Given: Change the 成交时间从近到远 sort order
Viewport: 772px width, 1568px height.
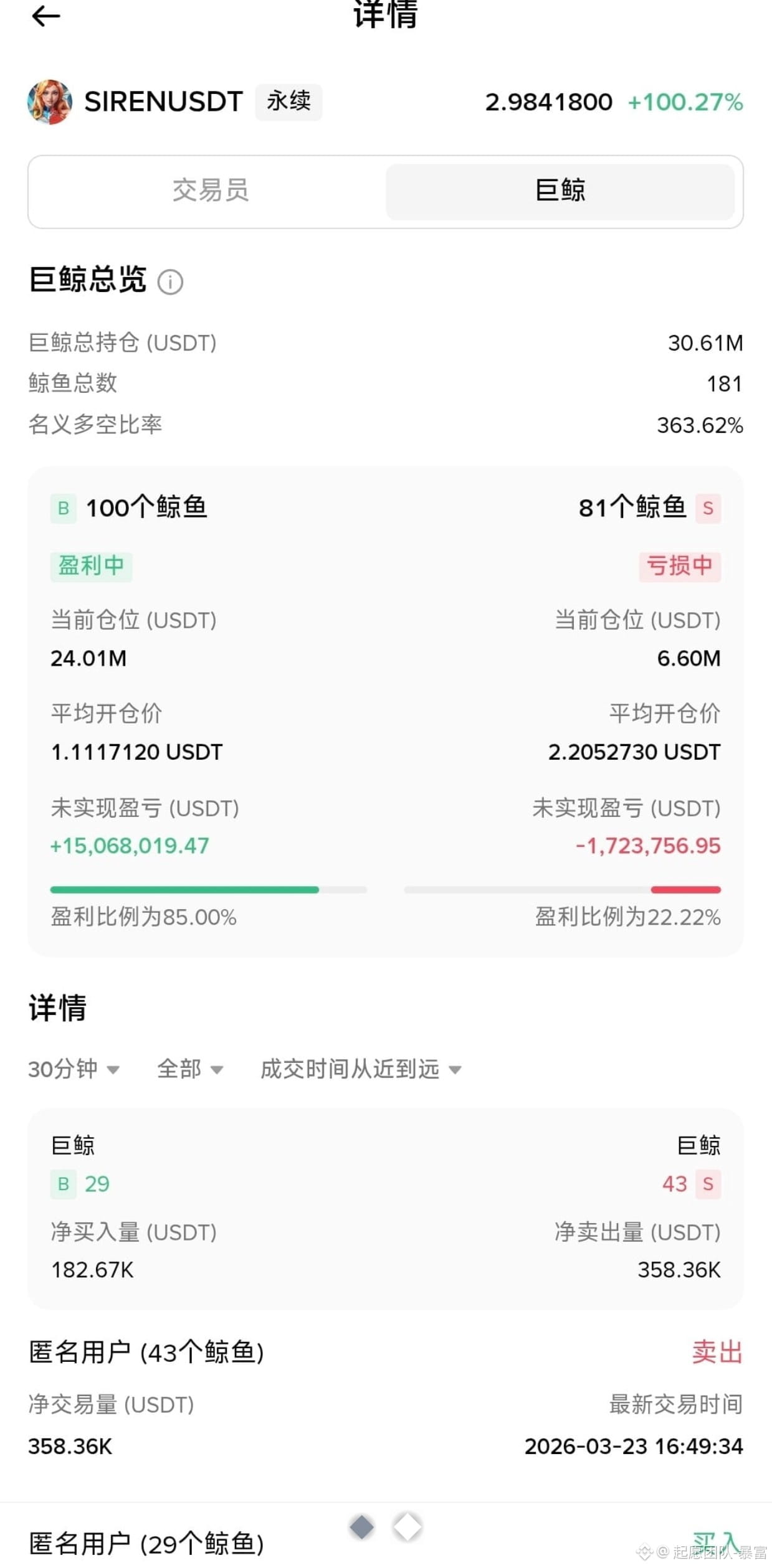Looking at the screenshot, I should [360, 1069].
